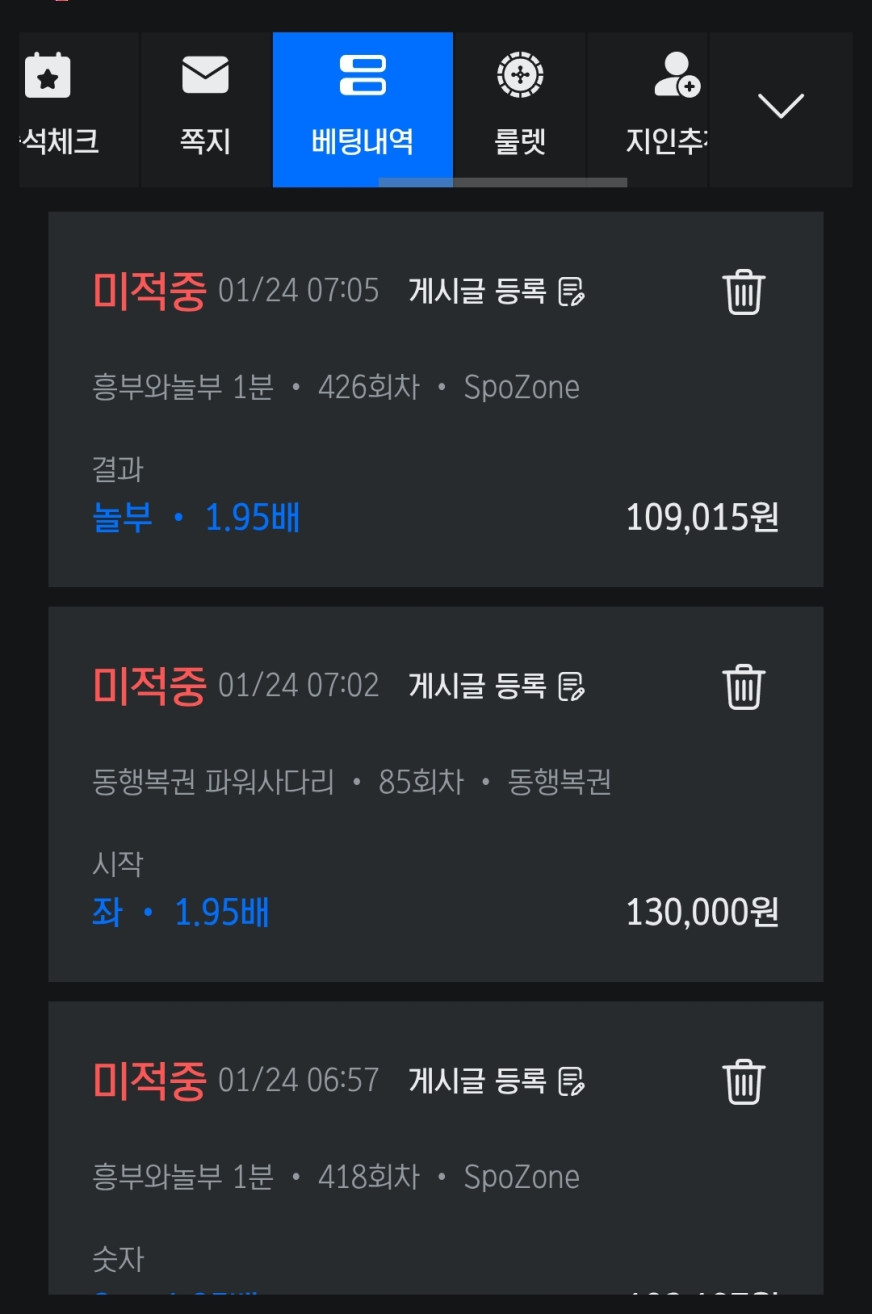This screenshot has height=1314, width=872.
Task: Expand the tab menu chevron
Action: click(781, 107)
